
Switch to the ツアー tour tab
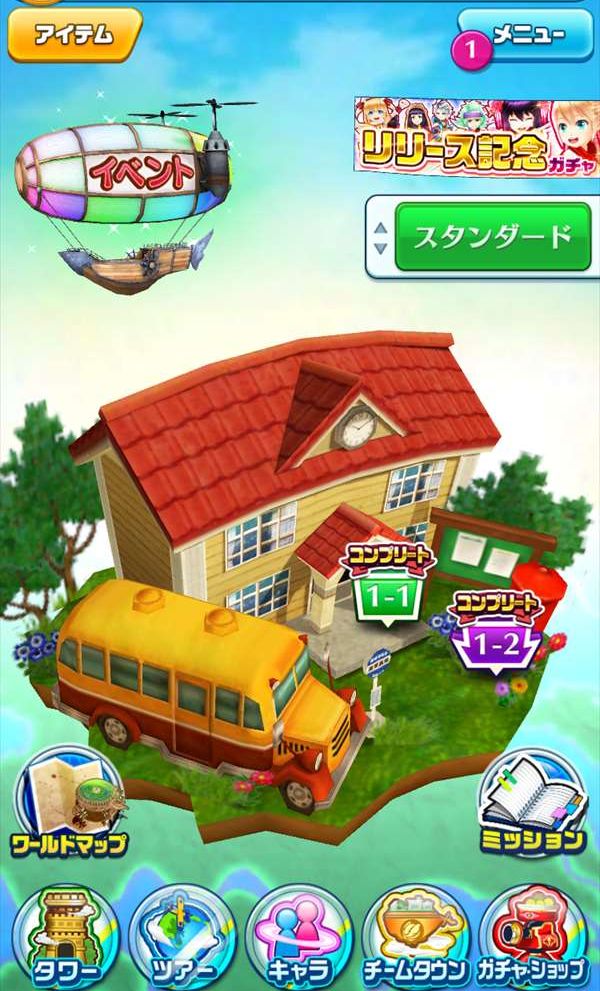tap(181, 935)
